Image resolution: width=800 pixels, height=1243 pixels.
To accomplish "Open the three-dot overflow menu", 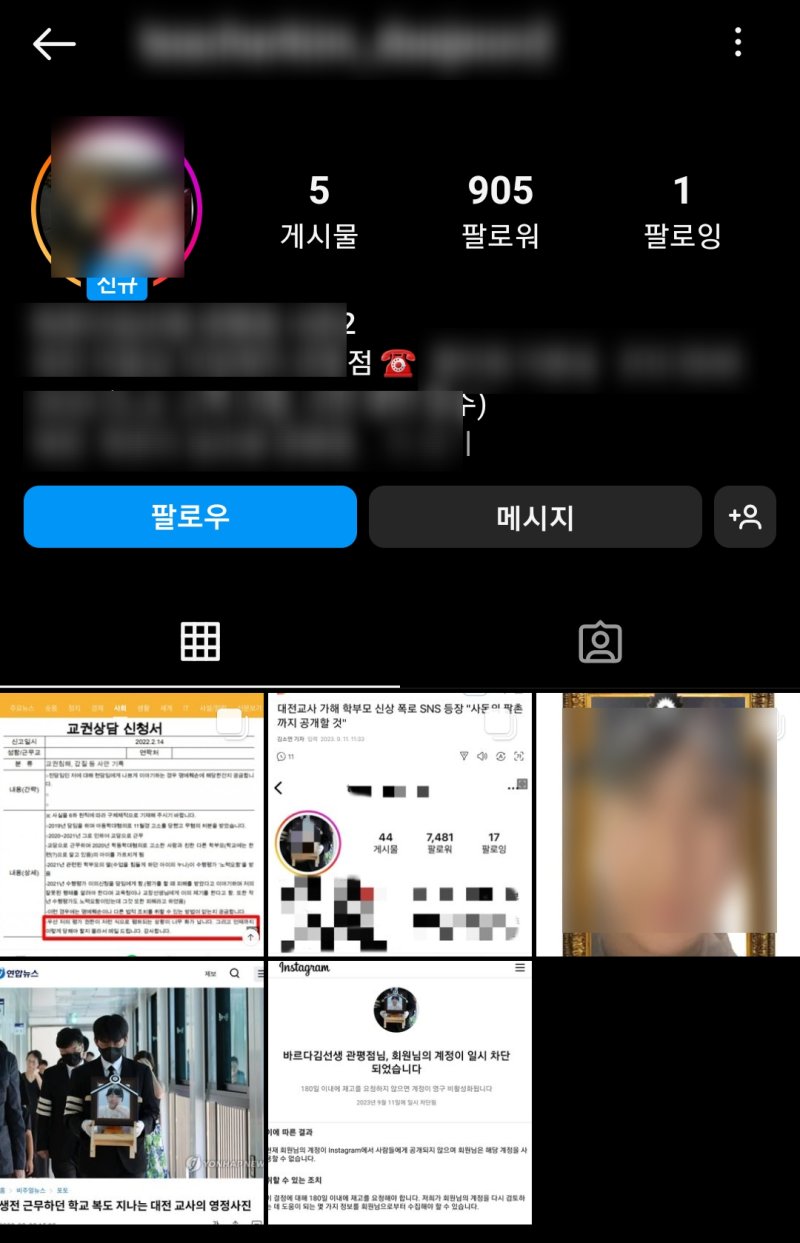I will coord(738,42).
